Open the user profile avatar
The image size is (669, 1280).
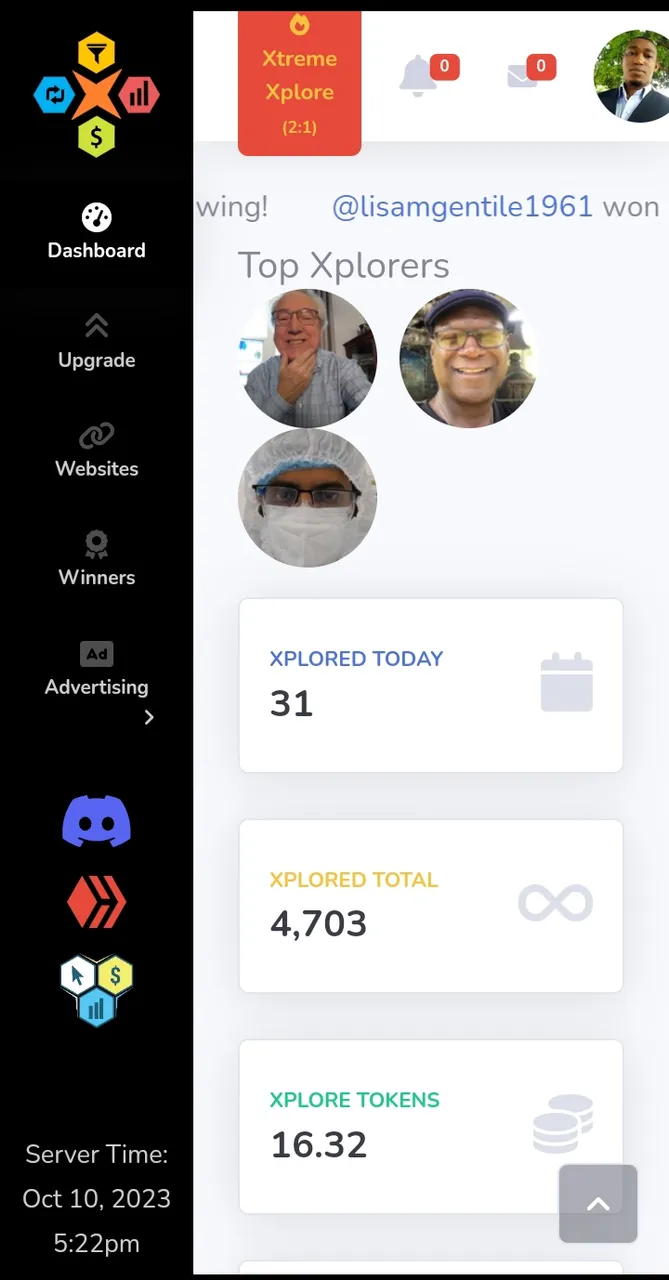[631, 76]
